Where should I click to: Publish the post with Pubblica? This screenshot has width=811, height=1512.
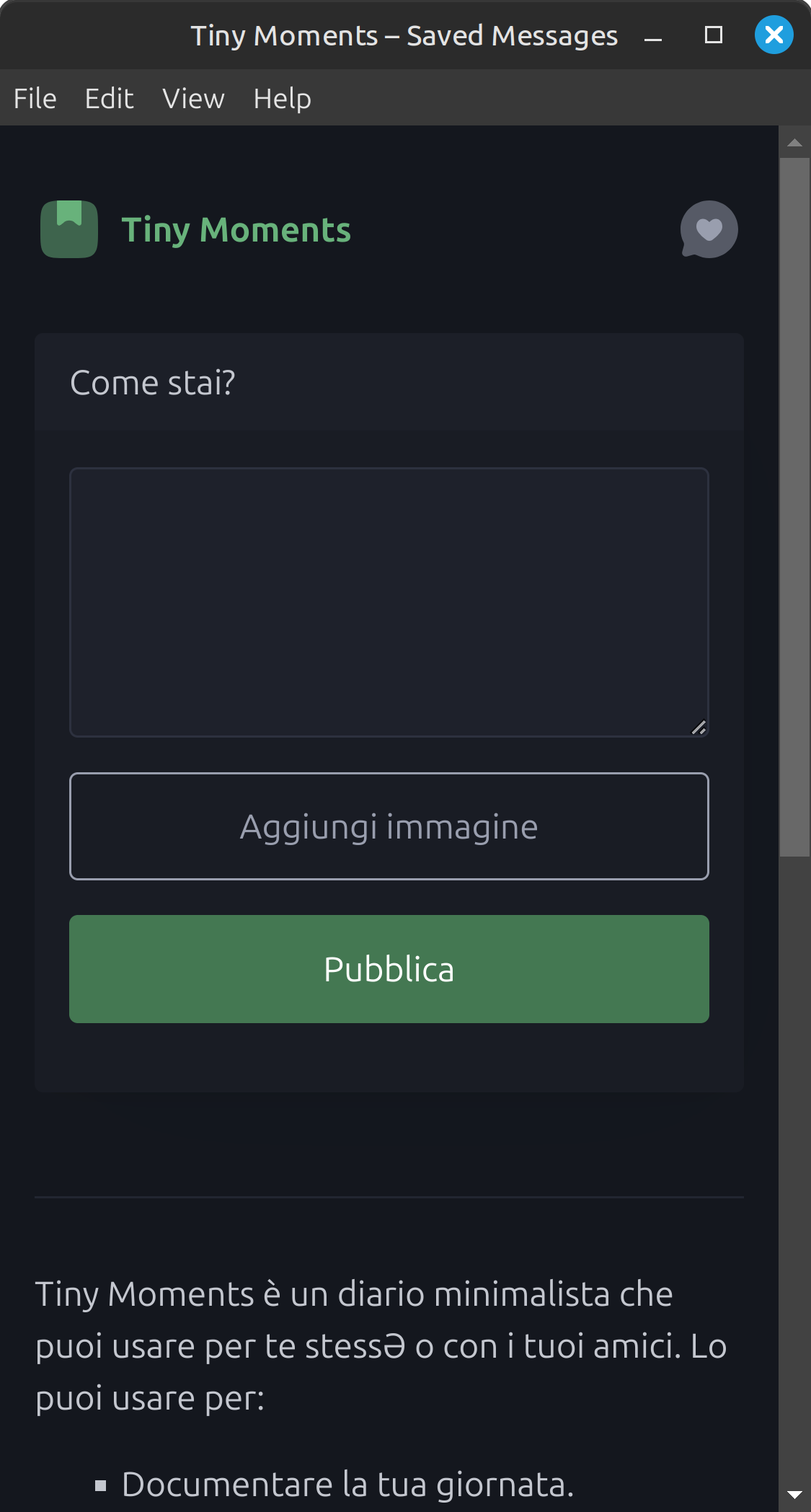[x=389, y=969]
